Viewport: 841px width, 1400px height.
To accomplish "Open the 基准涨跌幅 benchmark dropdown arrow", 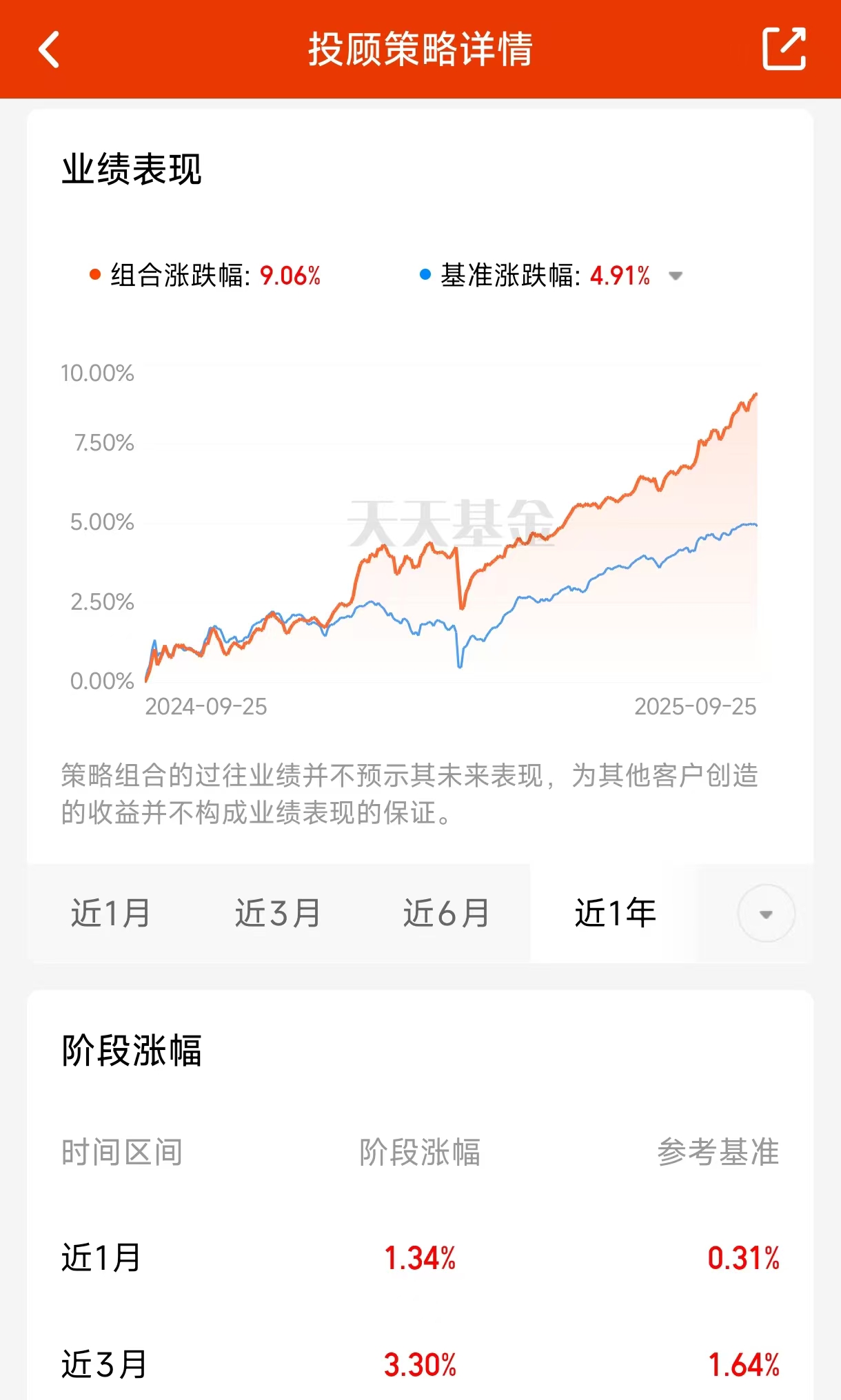I will pos(676,276).
